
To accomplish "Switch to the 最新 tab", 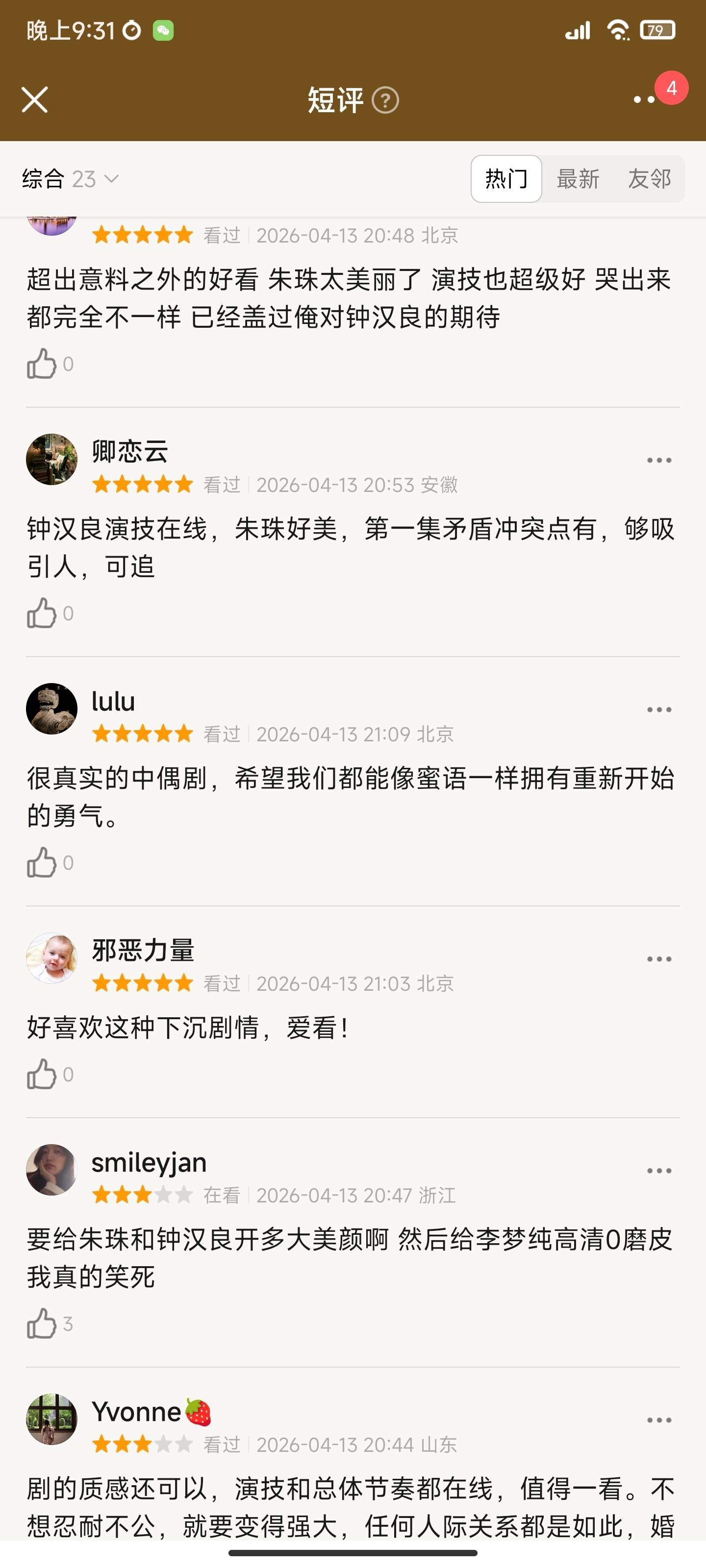I will [578, 179].
